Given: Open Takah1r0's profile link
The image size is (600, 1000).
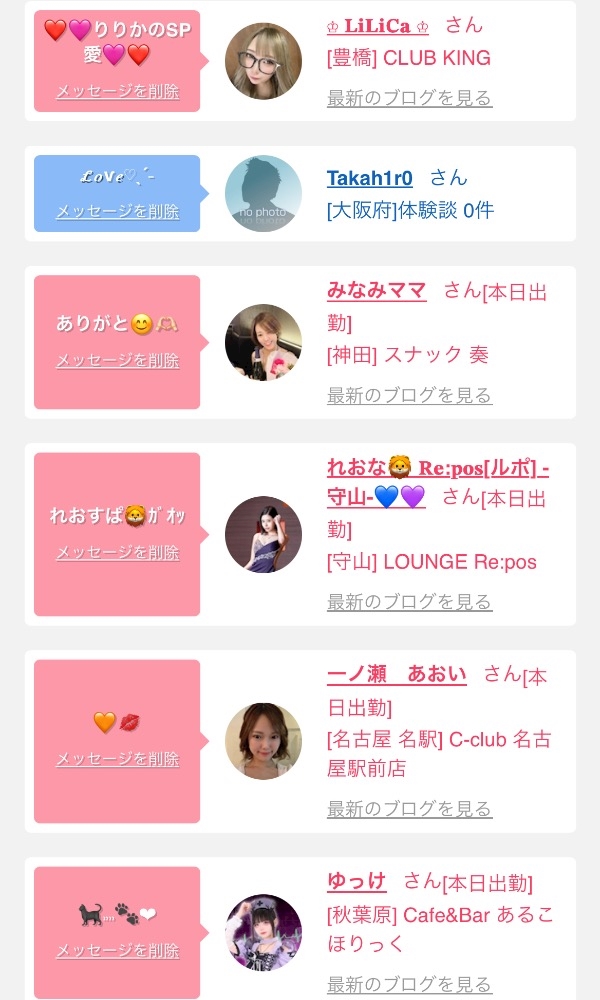Looking at the screenshot, I should [369, 178].
